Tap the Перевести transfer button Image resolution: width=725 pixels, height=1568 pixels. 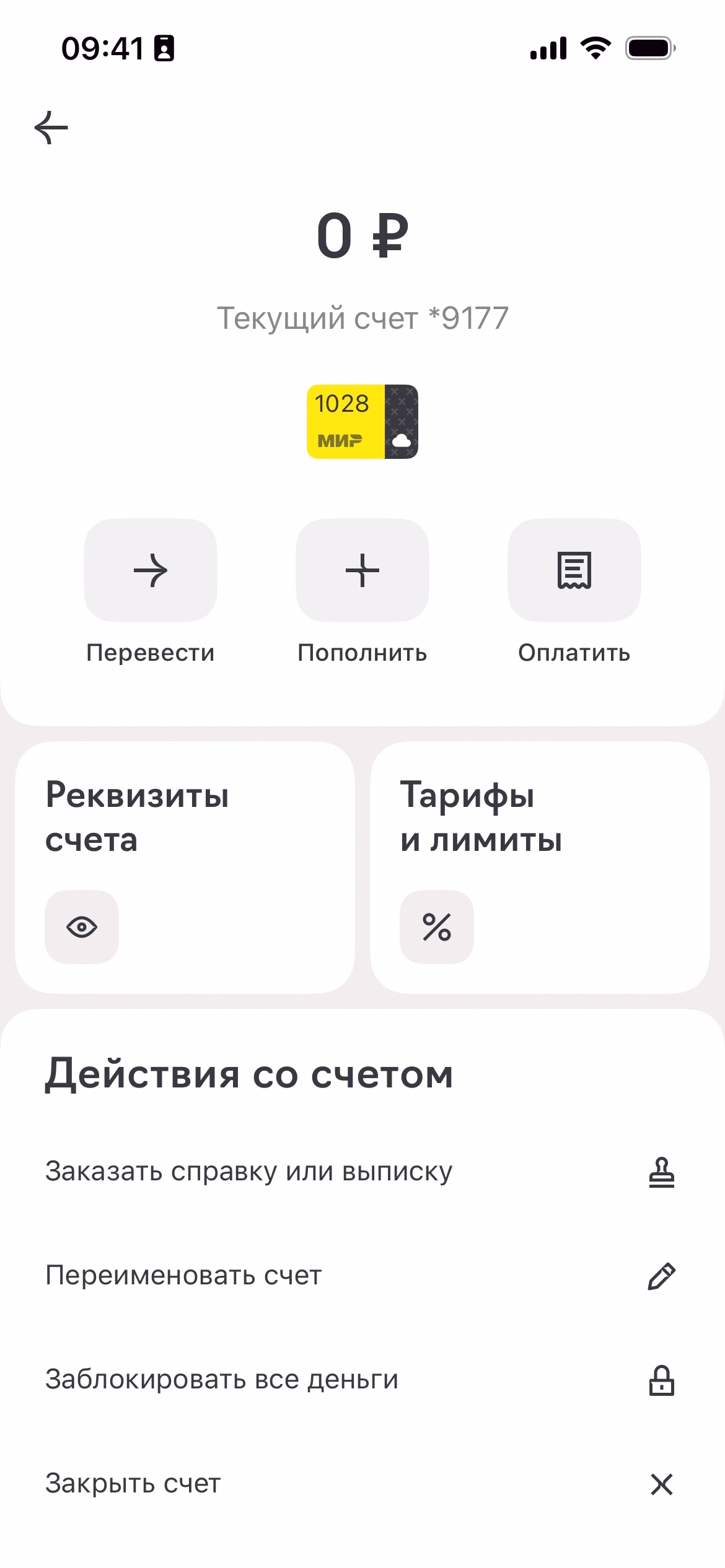(151, 570)
